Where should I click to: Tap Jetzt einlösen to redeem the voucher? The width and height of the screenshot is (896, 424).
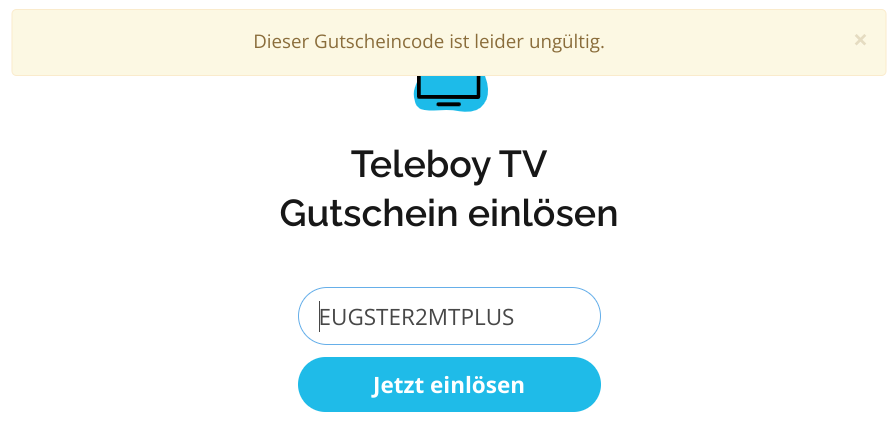(x=449, y=385)
